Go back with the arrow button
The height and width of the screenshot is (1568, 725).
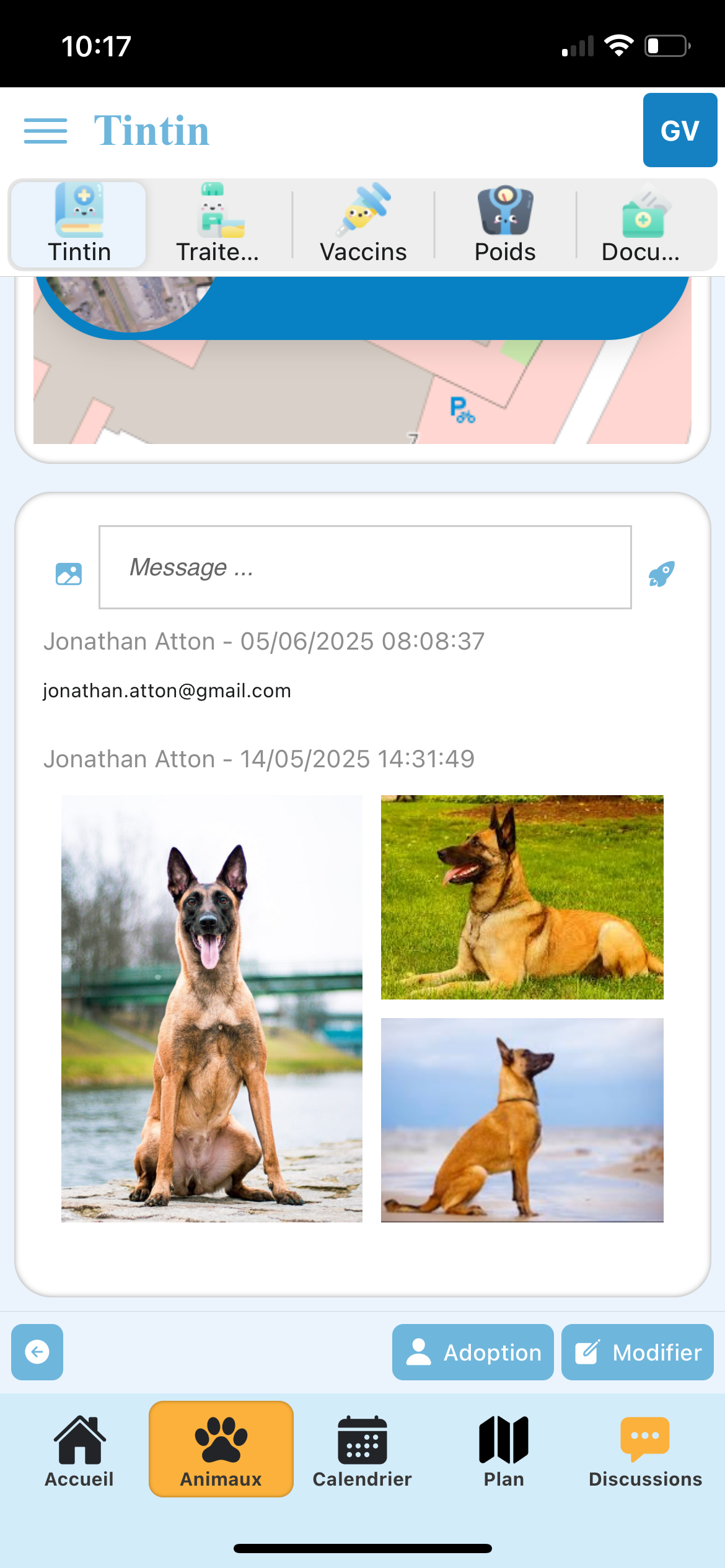point(37,1352)
